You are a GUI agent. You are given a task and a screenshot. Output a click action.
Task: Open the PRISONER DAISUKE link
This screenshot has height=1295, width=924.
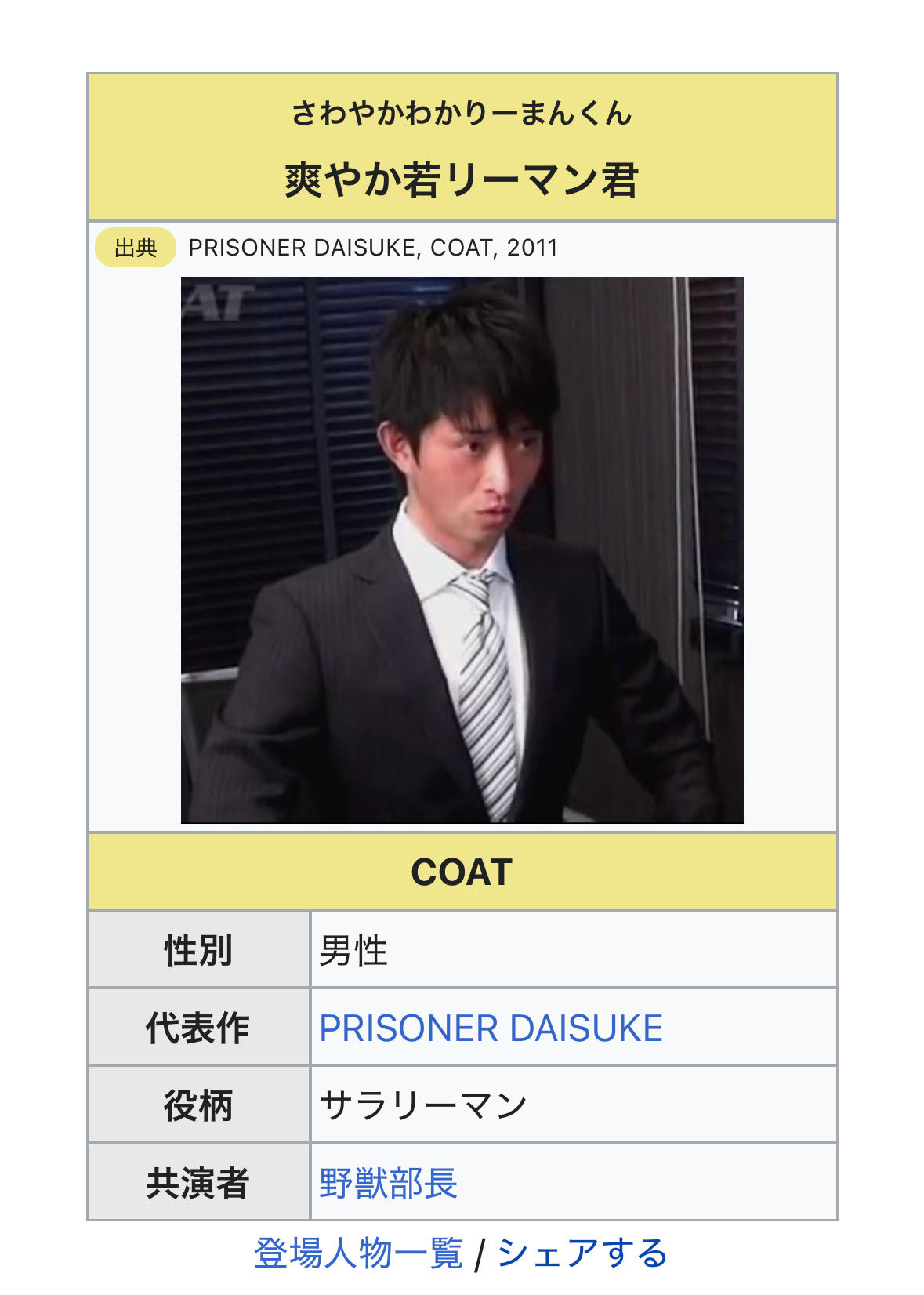tap(491, 1028)
